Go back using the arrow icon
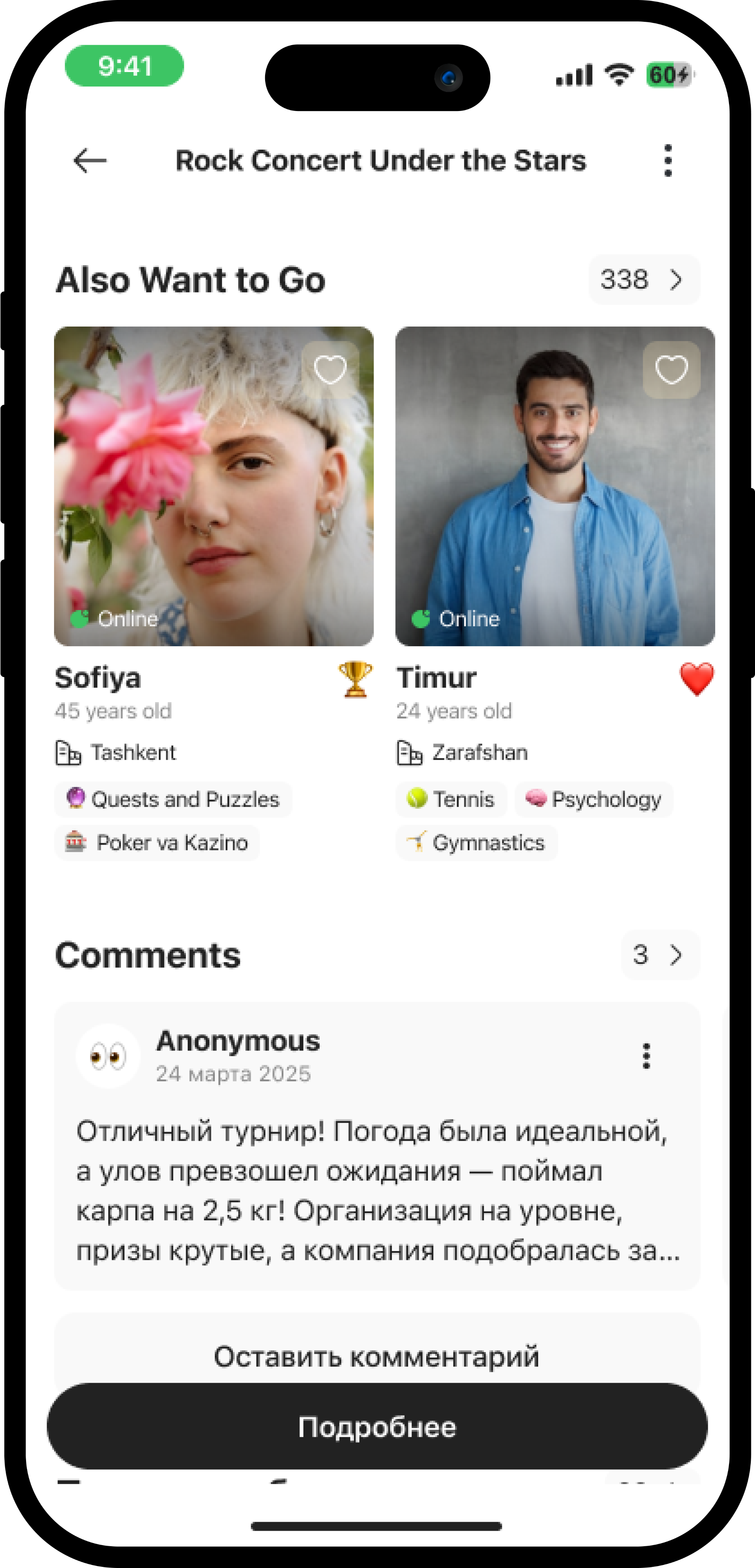 coord(90,161)
